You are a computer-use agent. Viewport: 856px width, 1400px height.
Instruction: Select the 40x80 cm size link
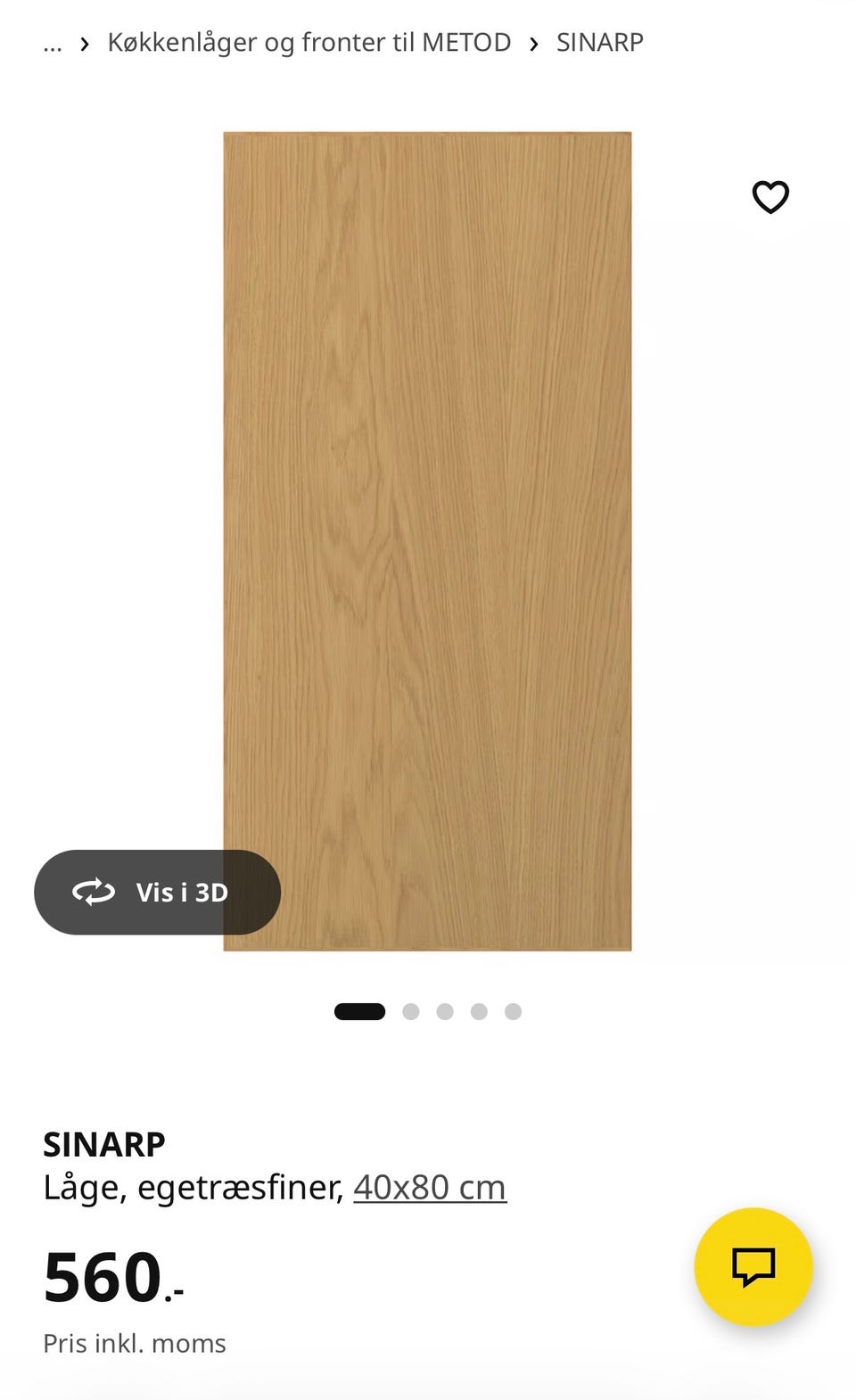click(430, 1187)
